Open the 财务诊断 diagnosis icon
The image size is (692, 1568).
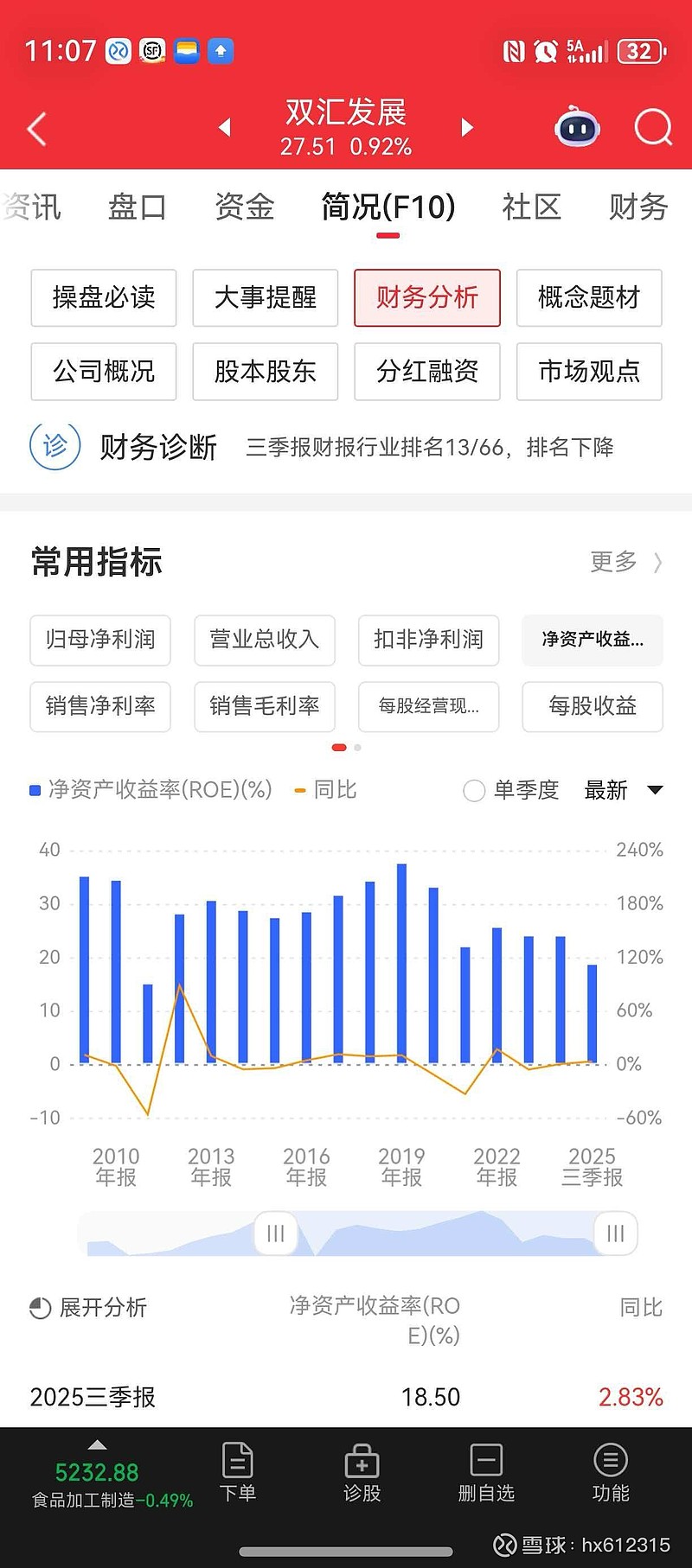[x=54, y=447]
